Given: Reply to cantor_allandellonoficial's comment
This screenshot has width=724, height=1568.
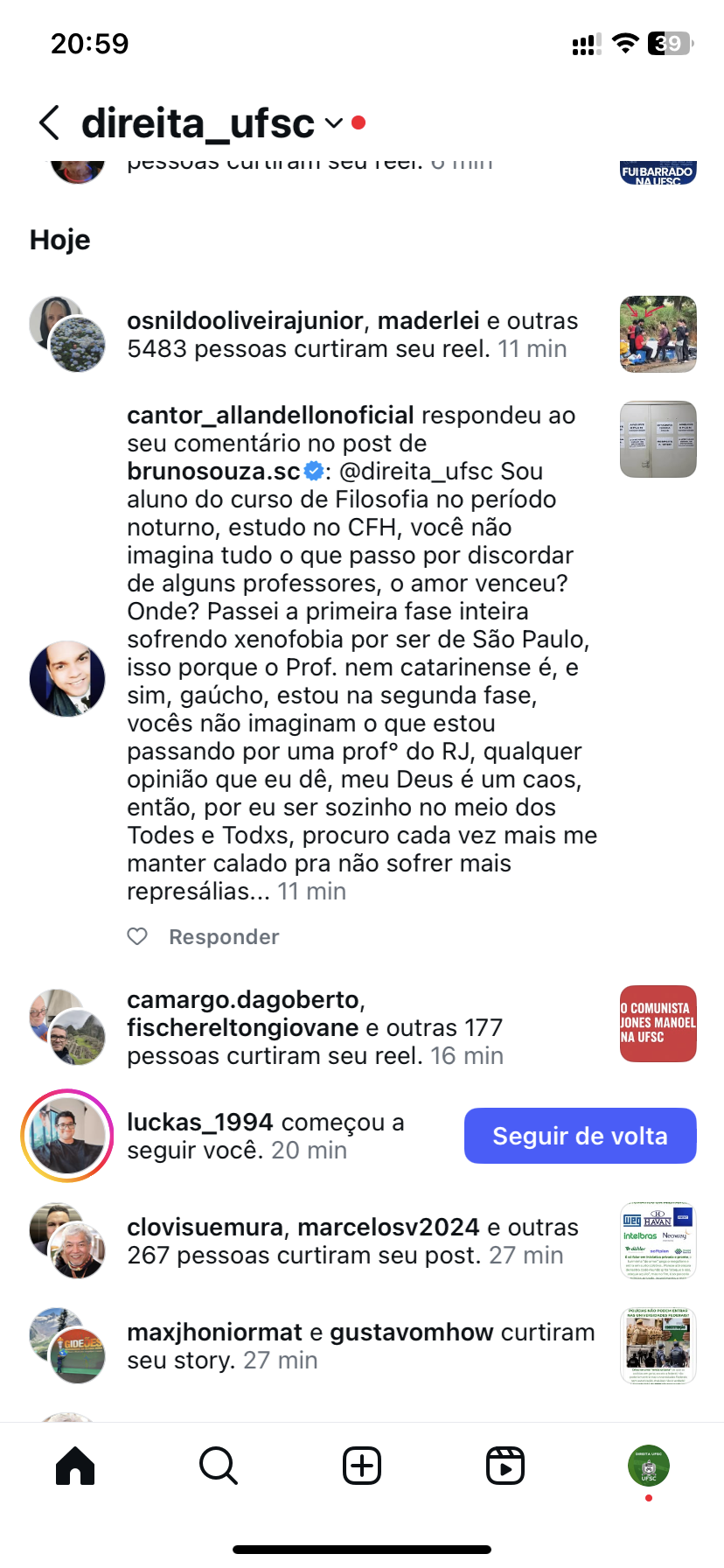Looking at the screenshot, I should click(x=224, y=937).
